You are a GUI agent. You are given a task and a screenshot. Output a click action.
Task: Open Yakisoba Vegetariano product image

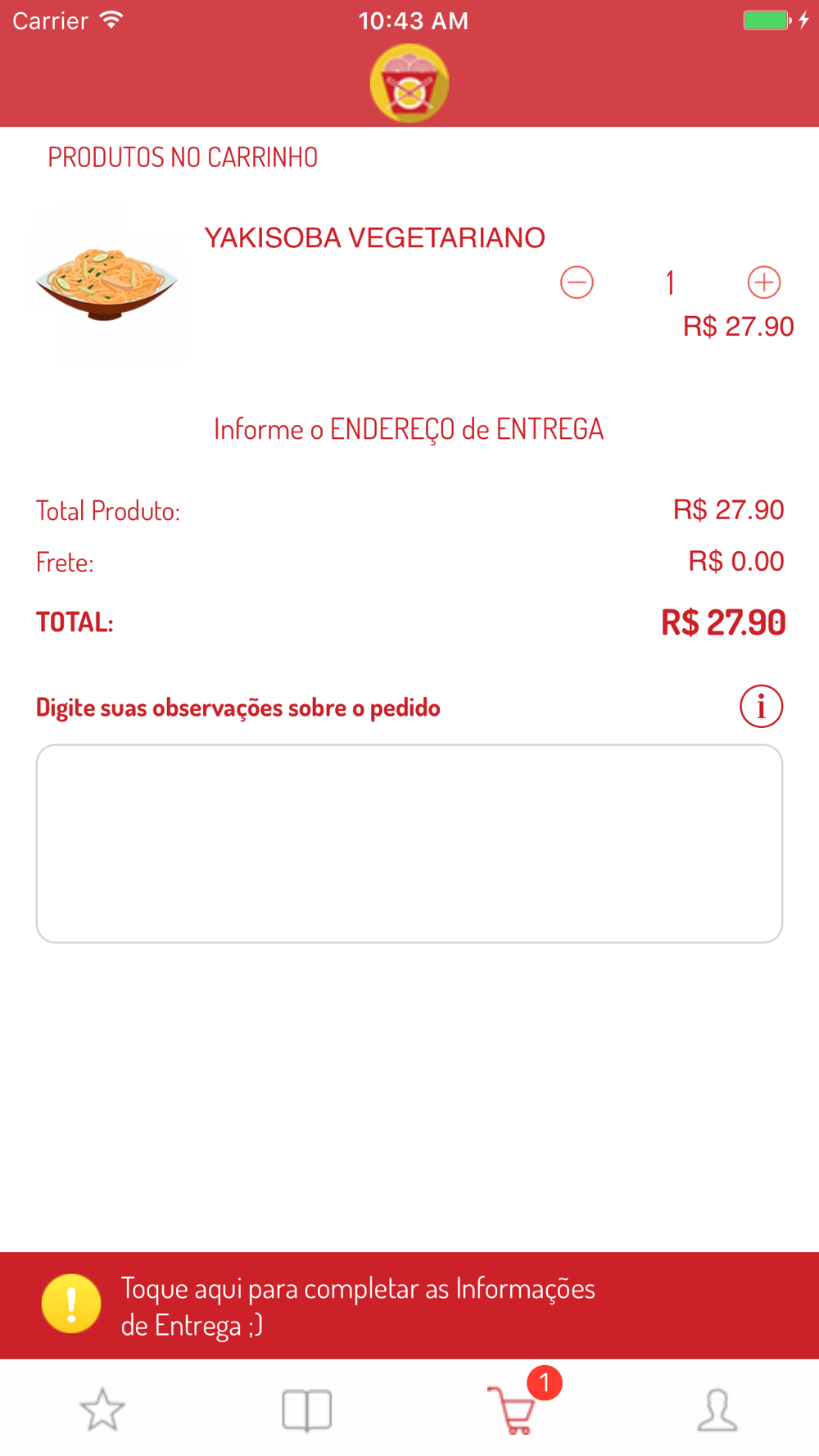[106, 284]
